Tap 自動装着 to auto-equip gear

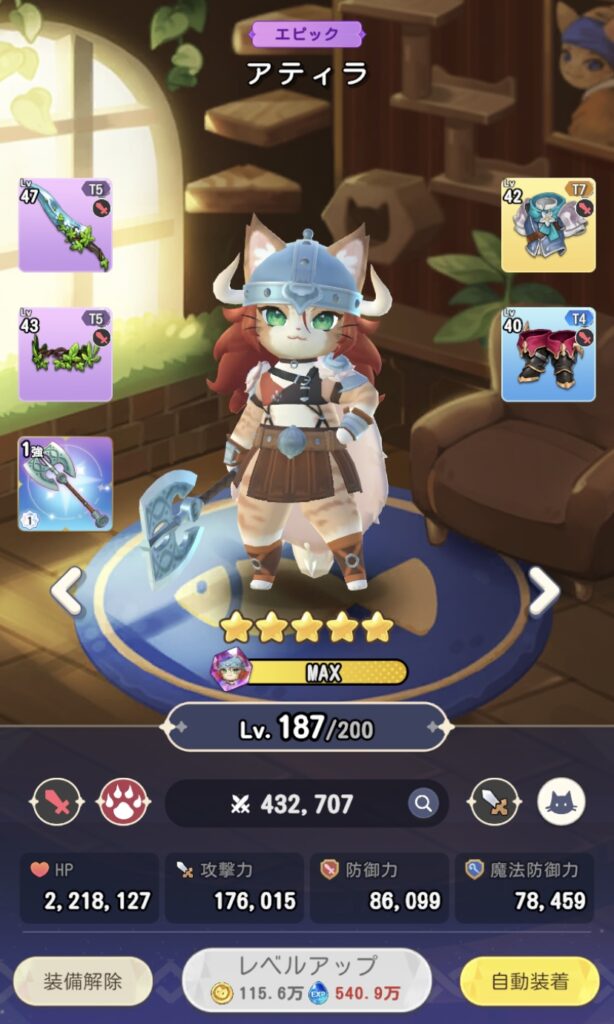(528, 981)
